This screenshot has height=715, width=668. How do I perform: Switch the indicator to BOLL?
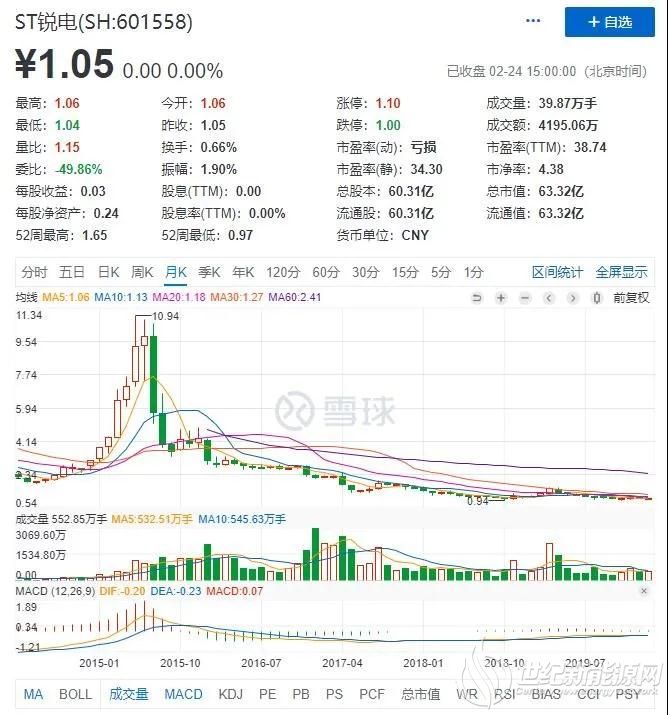point(75,693)
